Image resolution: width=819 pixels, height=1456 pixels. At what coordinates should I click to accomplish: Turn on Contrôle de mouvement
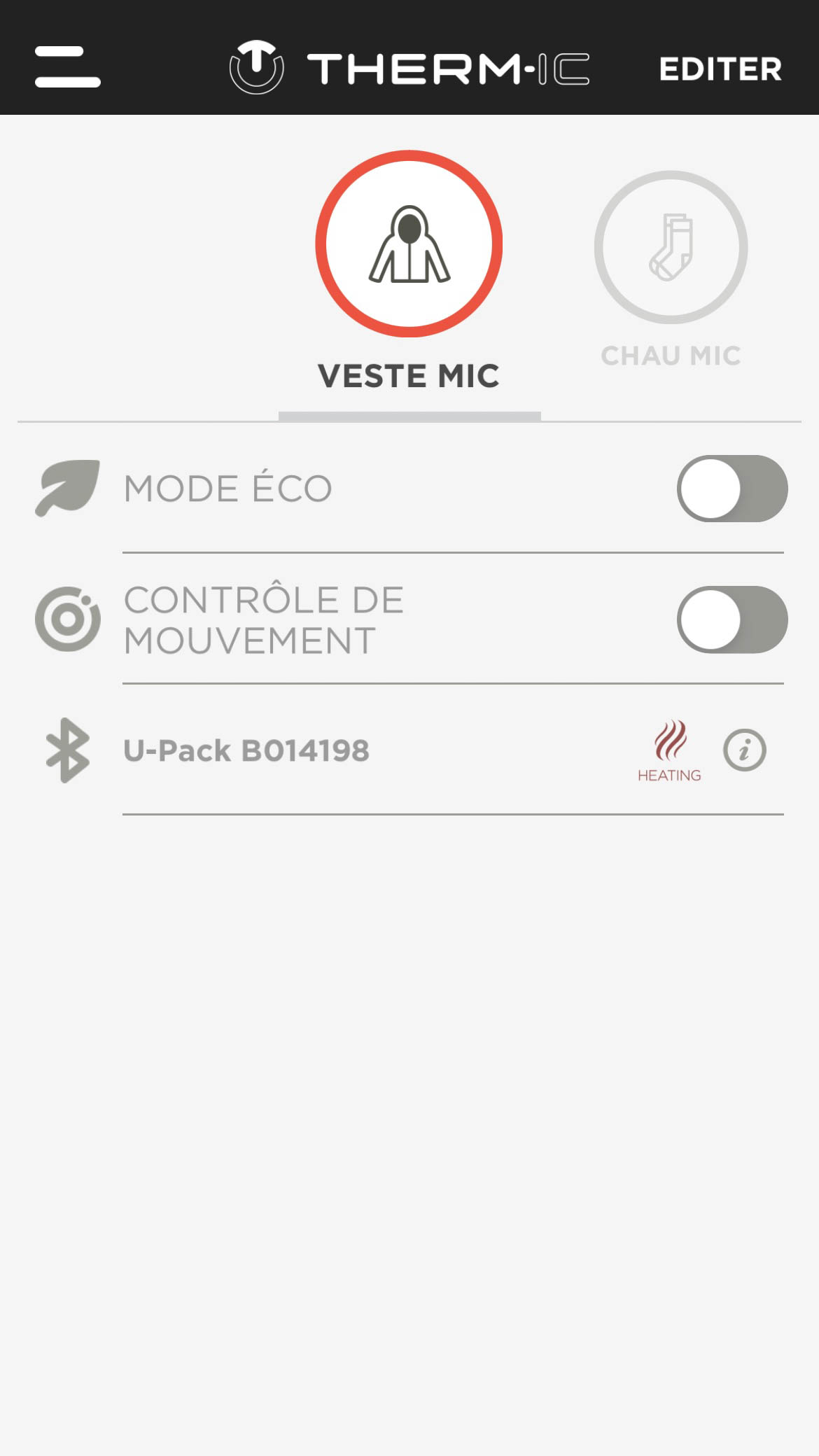pos(732,619)
